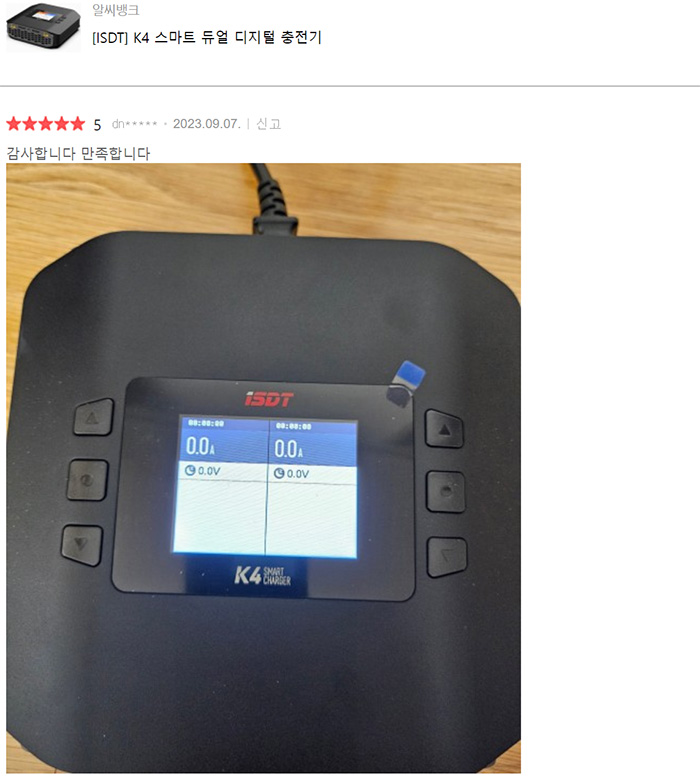This screenshot has width=700, height=776.
Task: Open the ISDT K4 product thumbnail
Action: click(43, 27)
